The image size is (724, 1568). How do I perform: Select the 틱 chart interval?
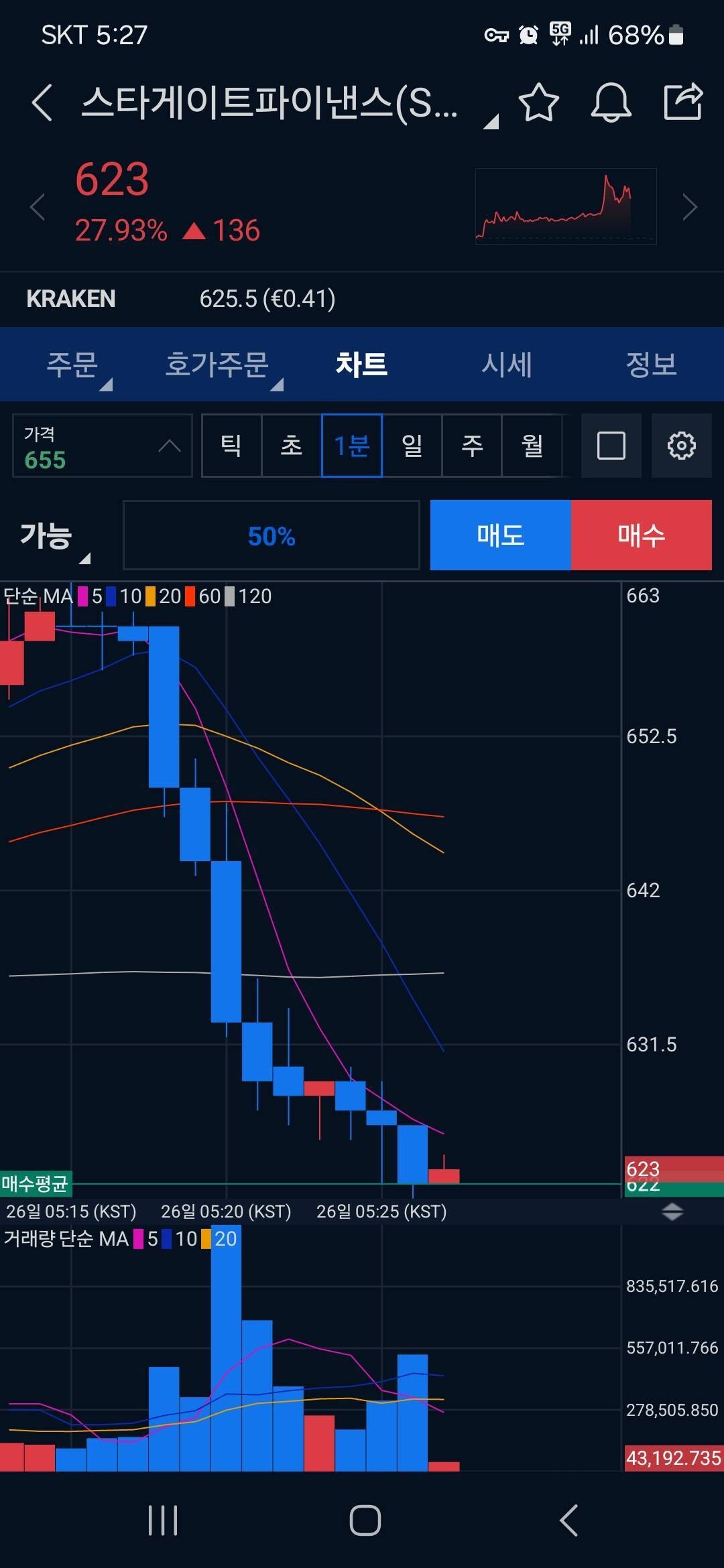(231, 446)
